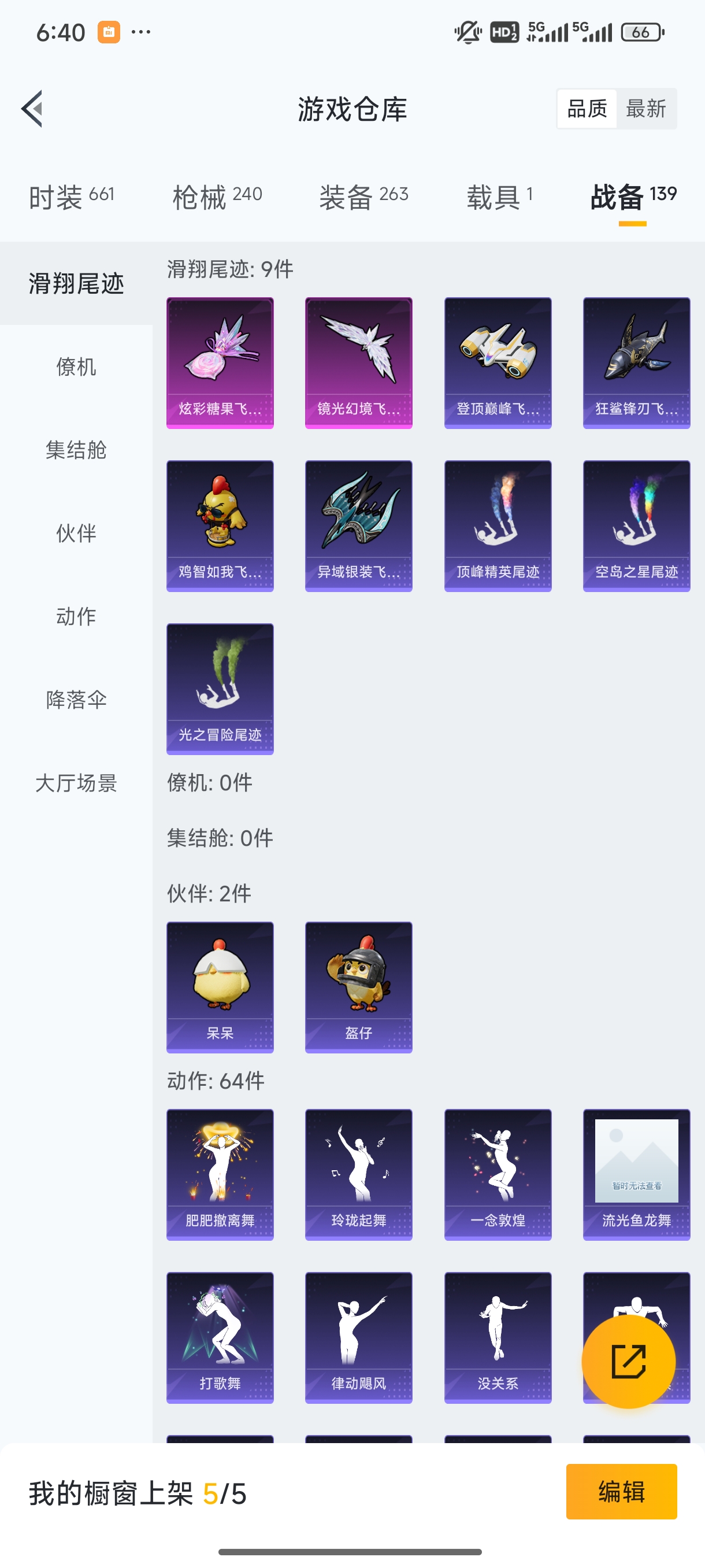Select the 降落伞 category in sidebar
The width and height of the screenshot is (705, 1568).
pyautogui.click(x=76, y=700)
